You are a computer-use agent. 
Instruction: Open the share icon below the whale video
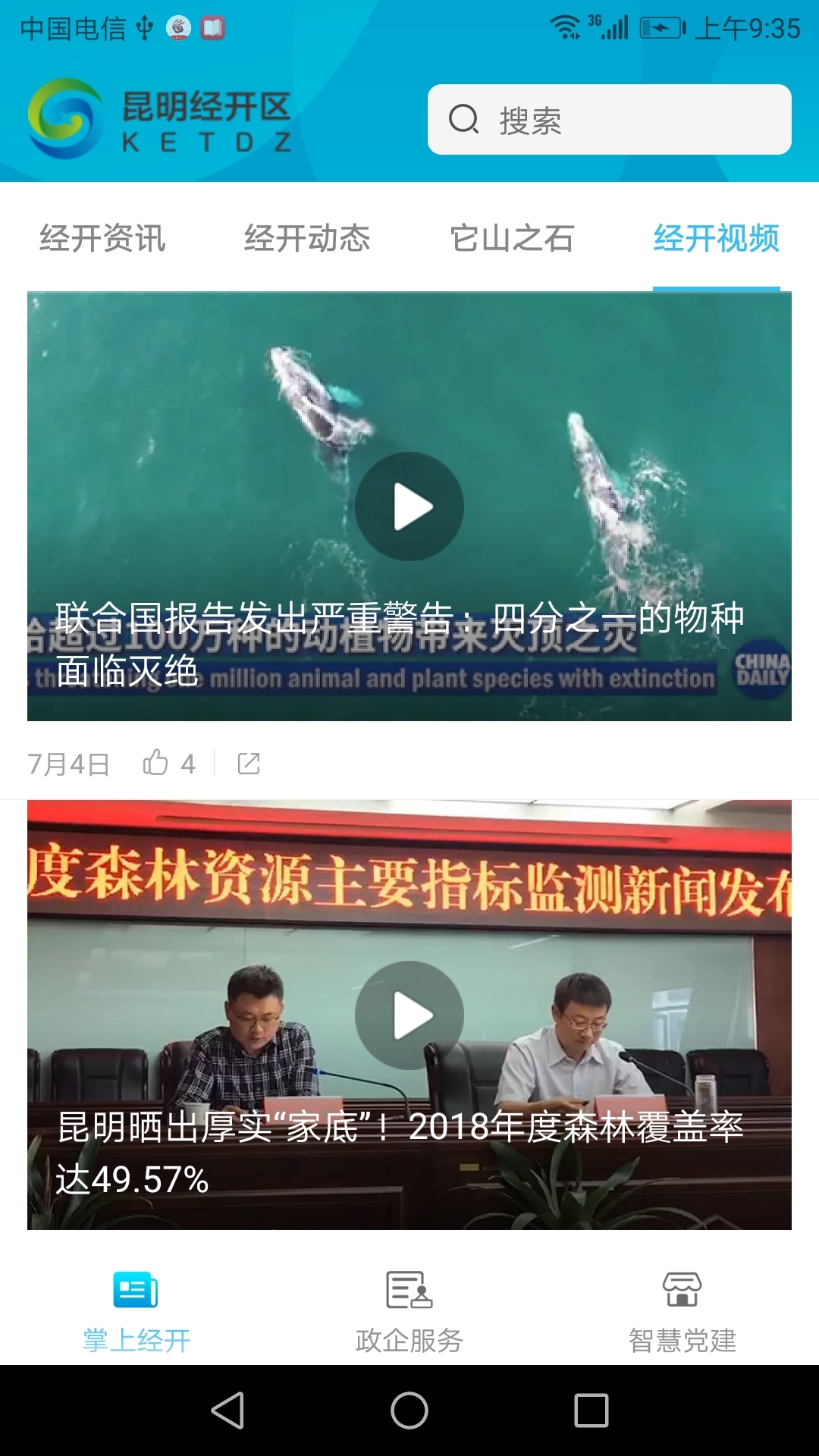(x=250, y=764)
